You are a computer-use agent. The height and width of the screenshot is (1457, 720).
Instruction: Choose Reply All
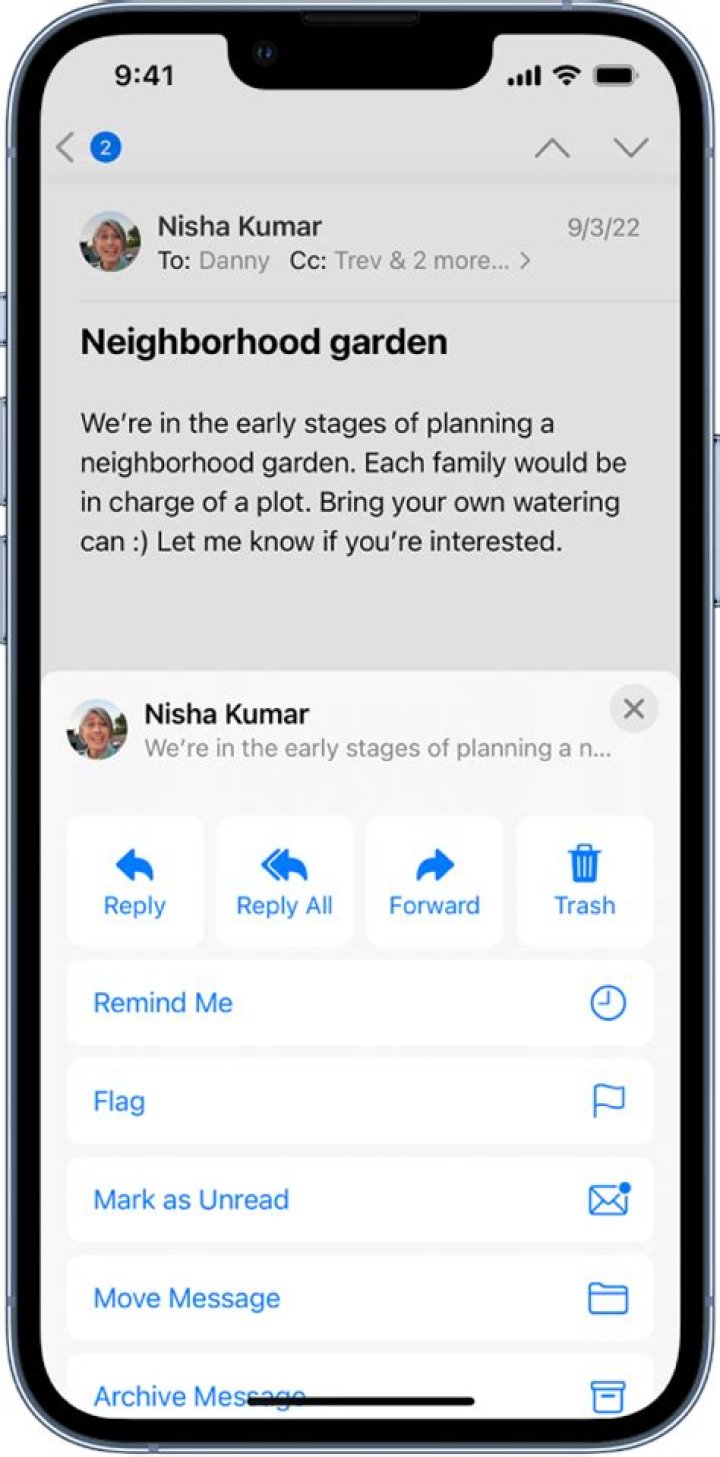(284, 881)
